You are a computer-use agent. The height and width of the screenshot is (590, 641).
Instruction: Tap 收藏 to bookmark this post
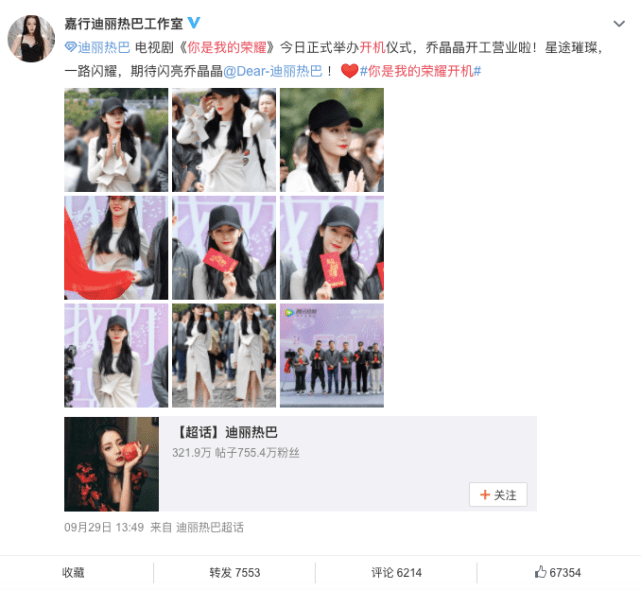click(73, 572)
